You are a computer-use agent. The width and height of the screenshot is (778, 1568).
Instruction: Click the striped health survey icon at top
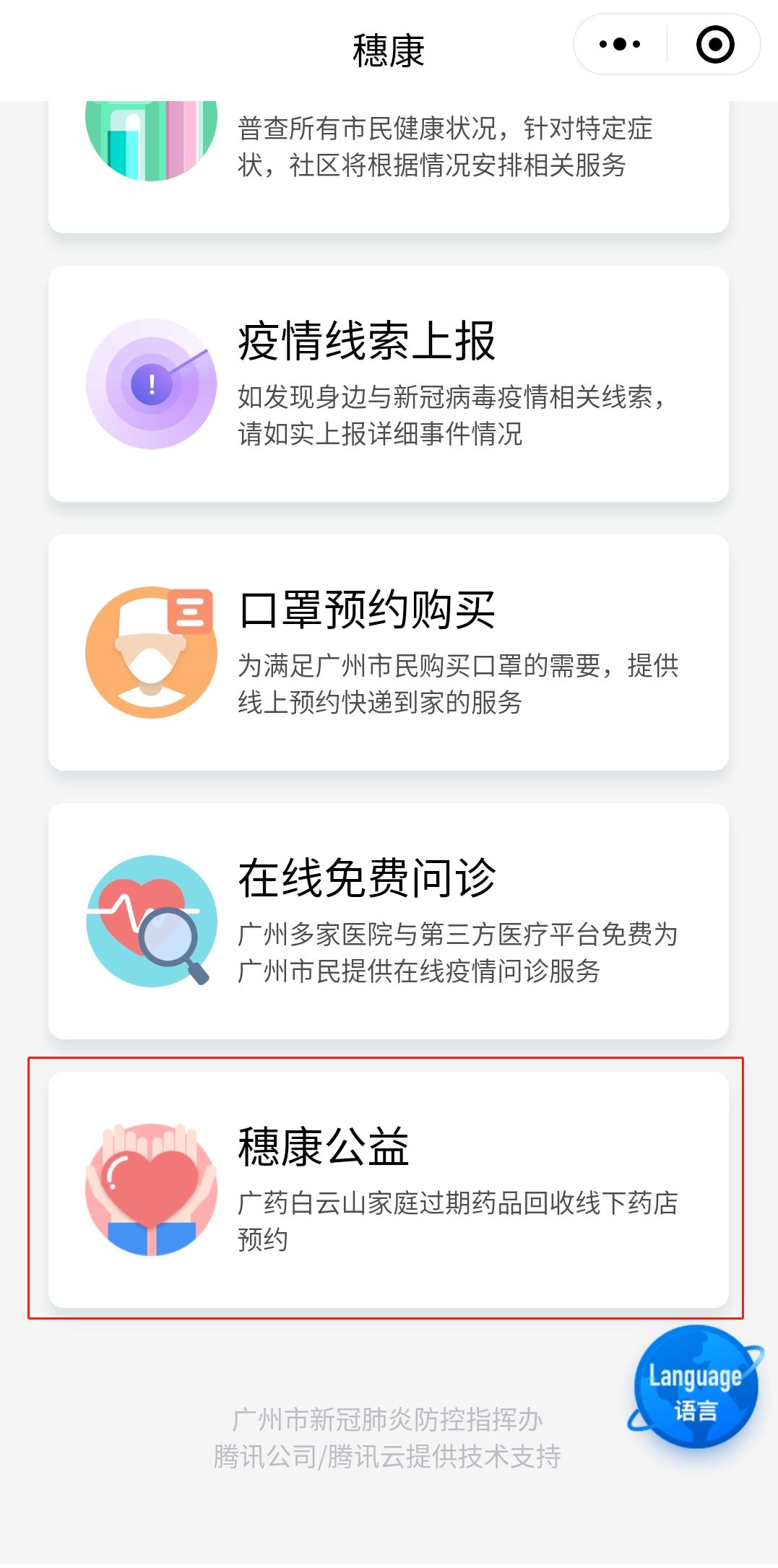(x=151, y=130)
